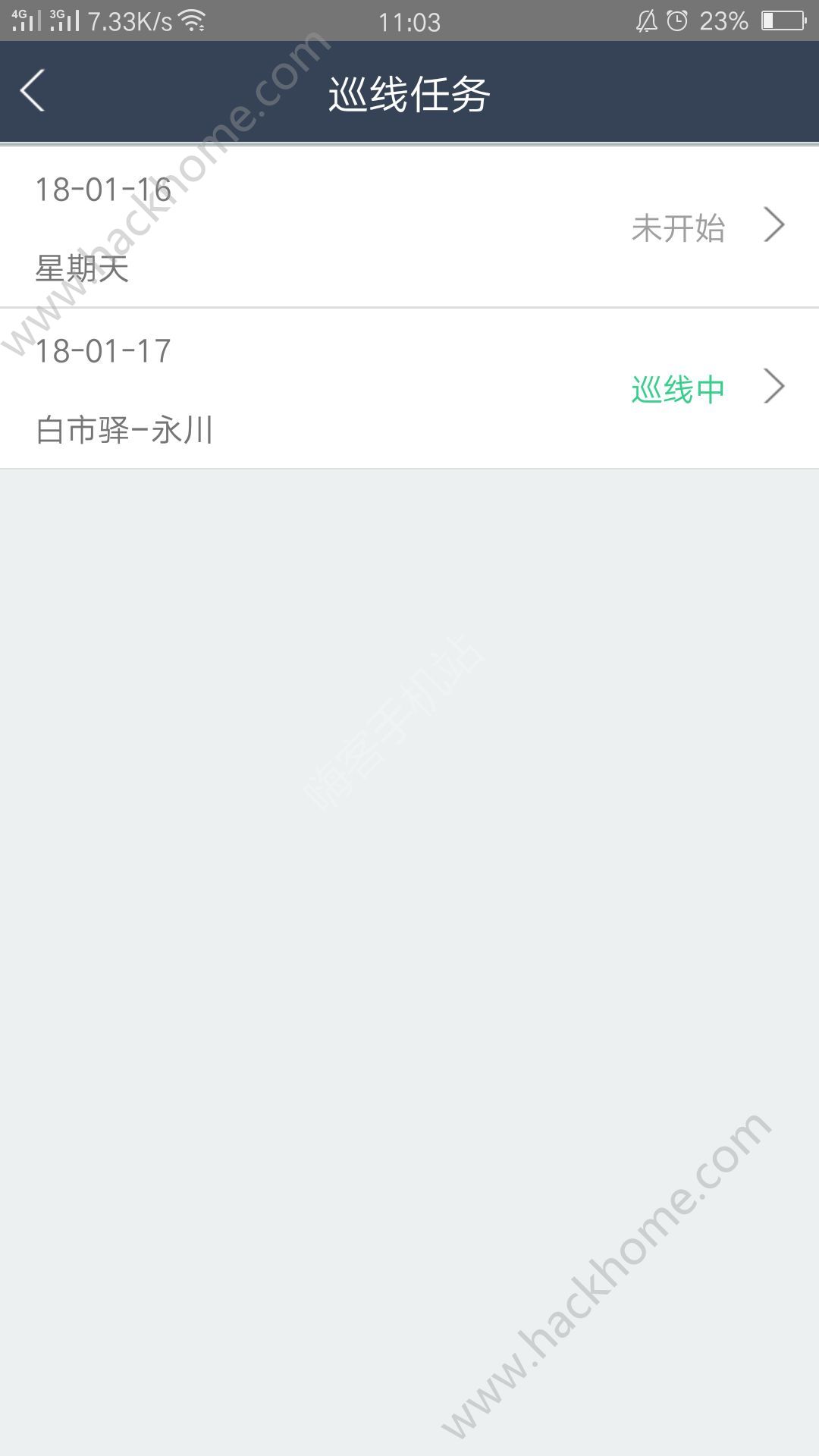This screenshot has width=819, height=1456.
Task: Open the 18-01-17 白市驿-永川 task
Action: click(409, 389)
